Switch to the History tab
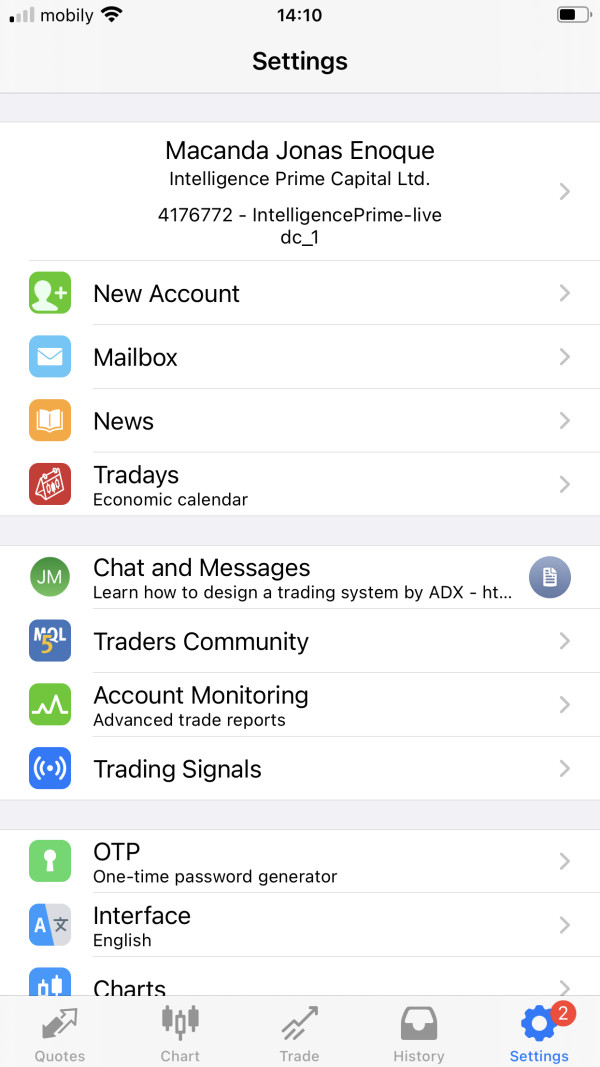This screenshot has height=1067, width=600. (418, 1033)
